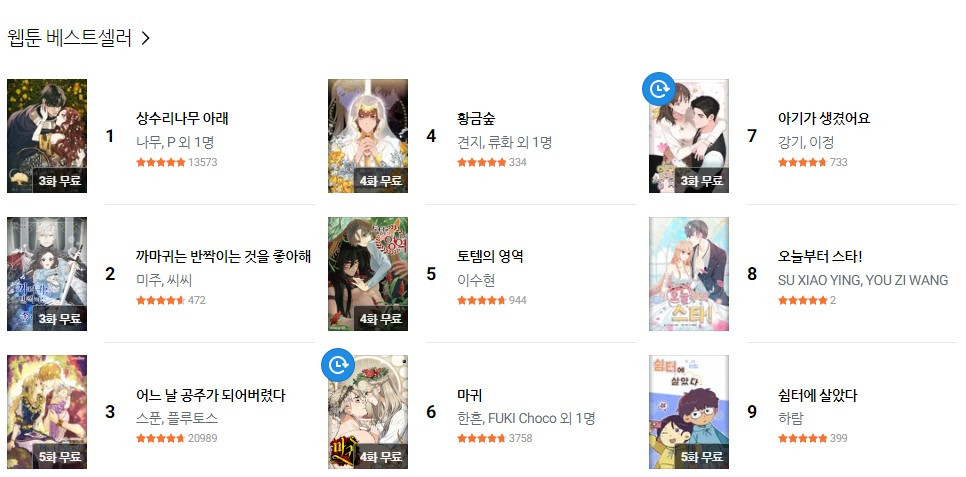
Task: Open the title 까마귀는 반짝이는 것을 좋아해
Action: coord(223,256)
